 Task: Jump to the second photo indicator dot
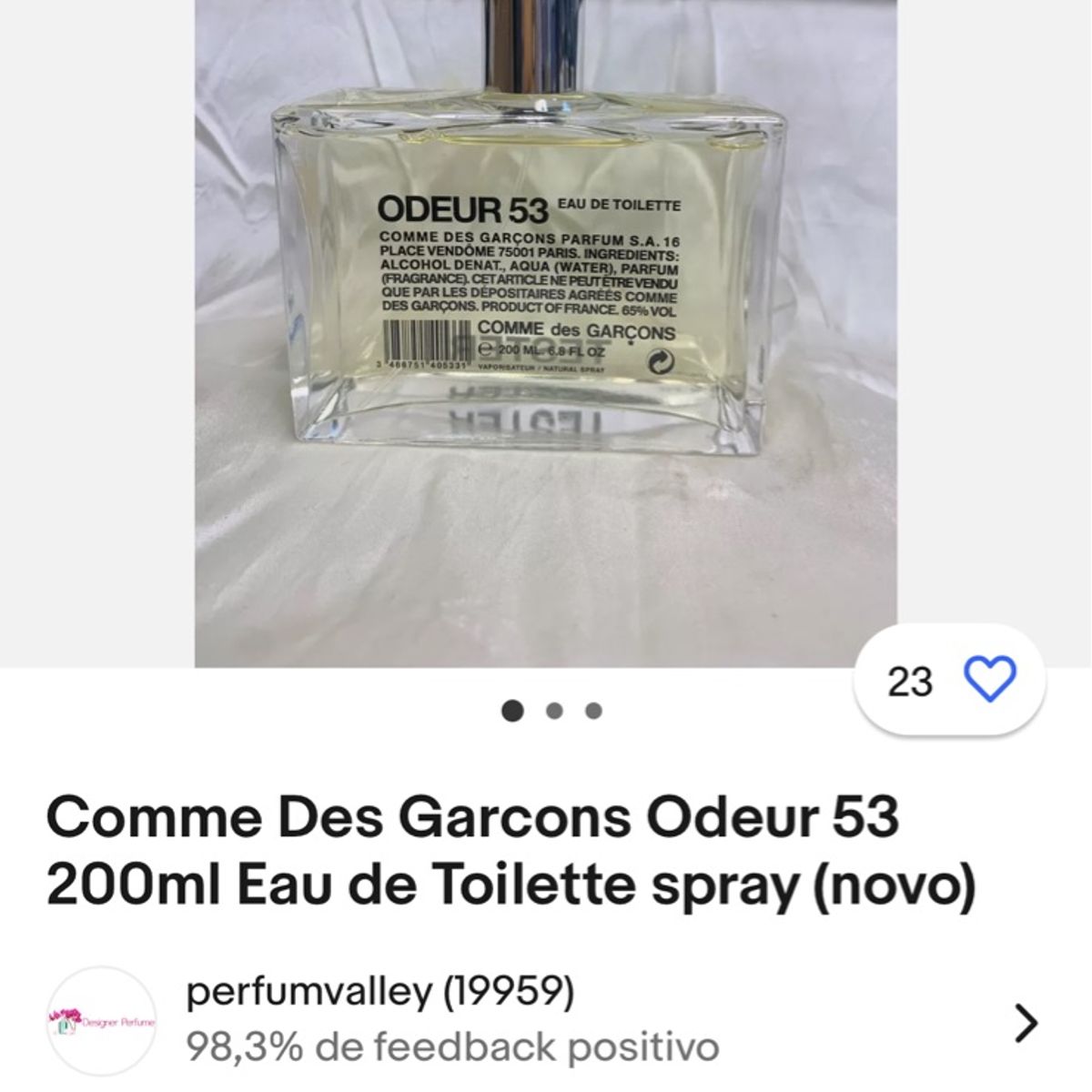[x=553, y=712]
